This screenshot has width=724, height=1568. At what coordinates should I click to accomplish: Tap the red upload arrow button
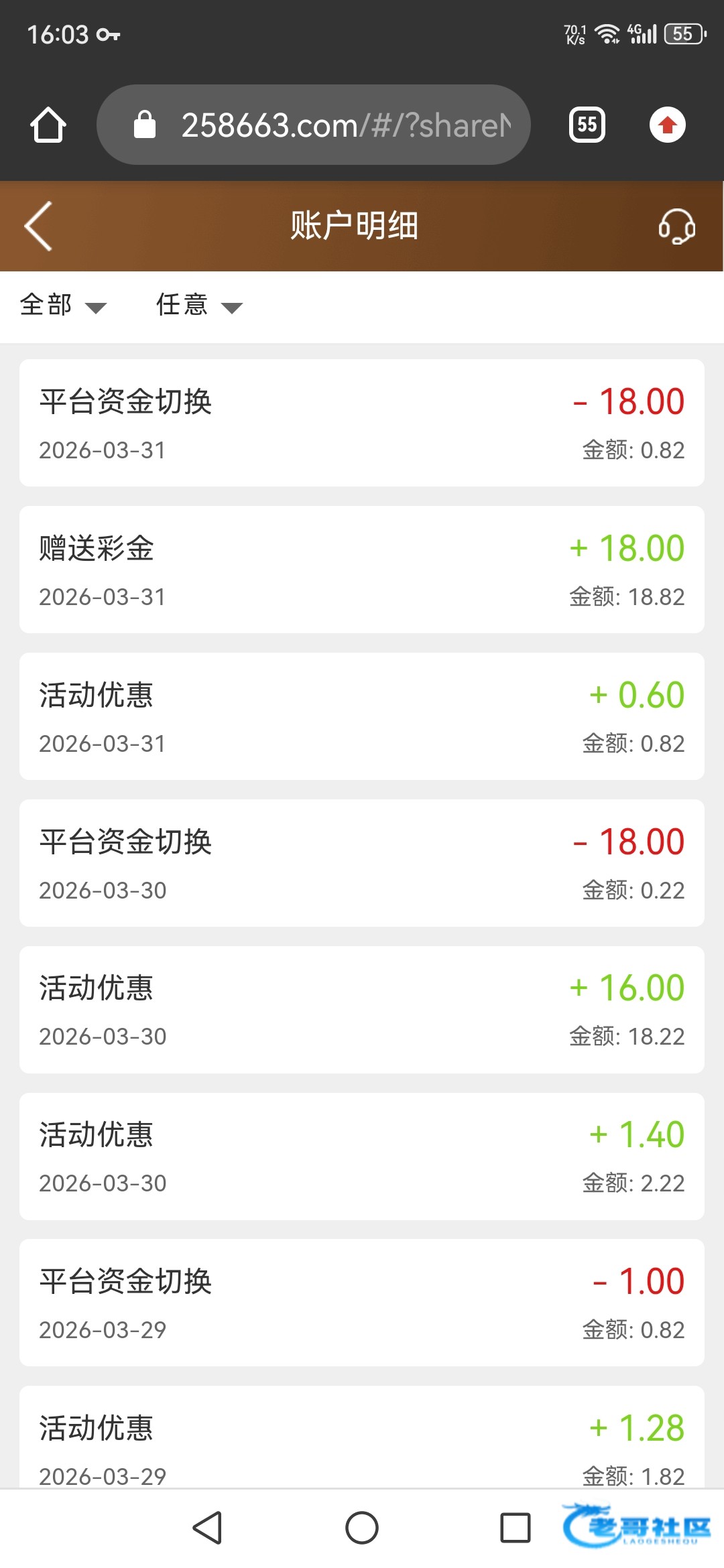click(667, 125)
